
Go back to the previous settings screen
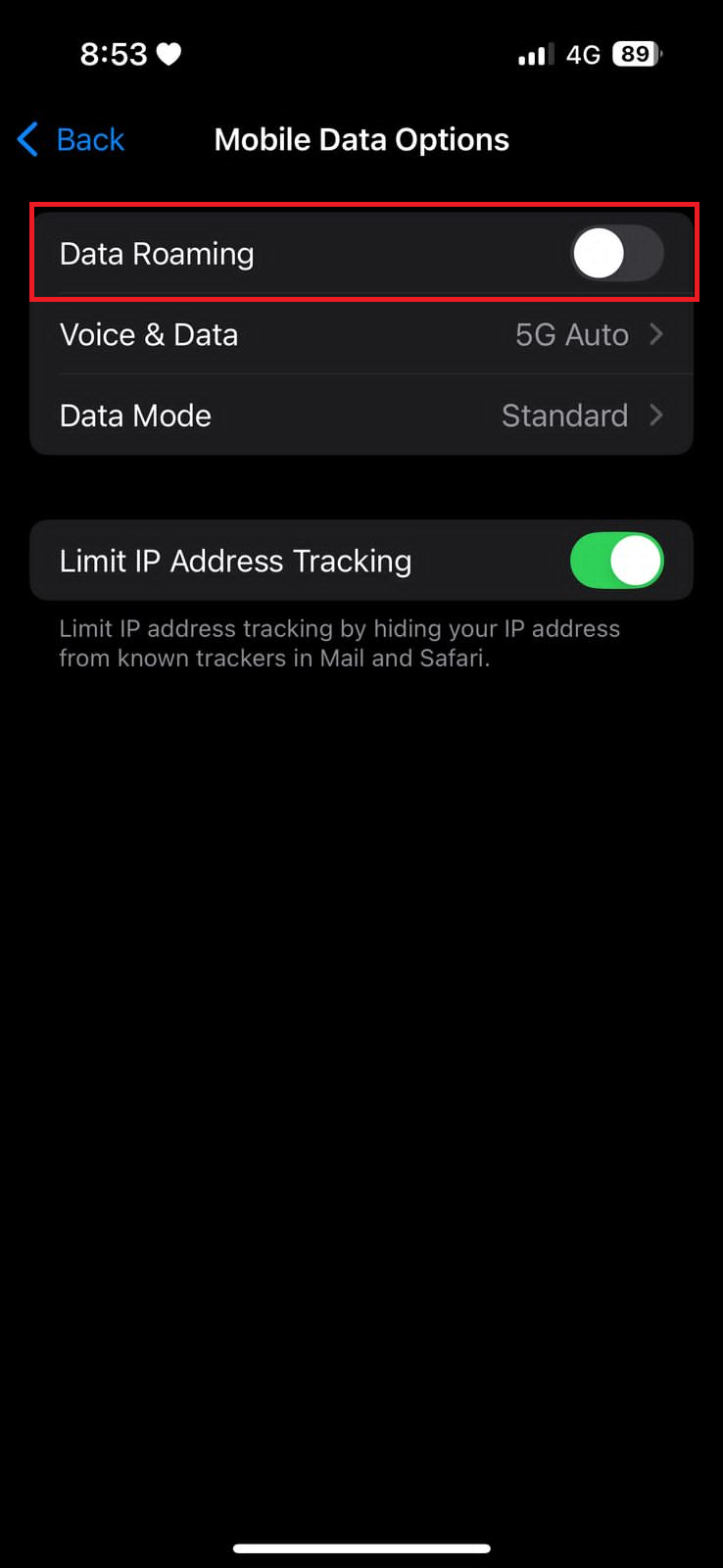pyautogui.click(x=72, y=140)
